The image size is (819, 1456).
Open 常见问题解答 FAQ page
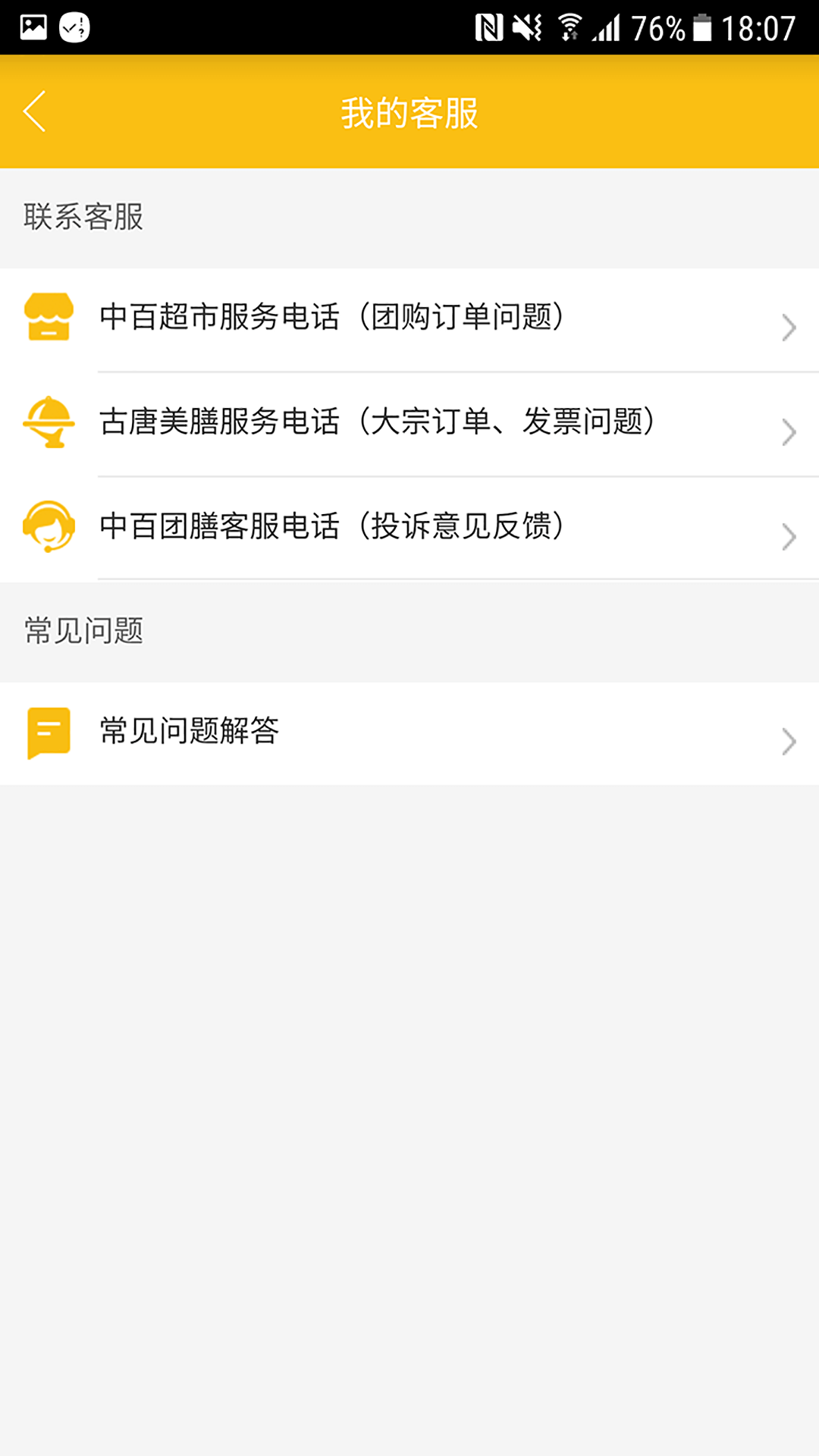tap(190, 732)
